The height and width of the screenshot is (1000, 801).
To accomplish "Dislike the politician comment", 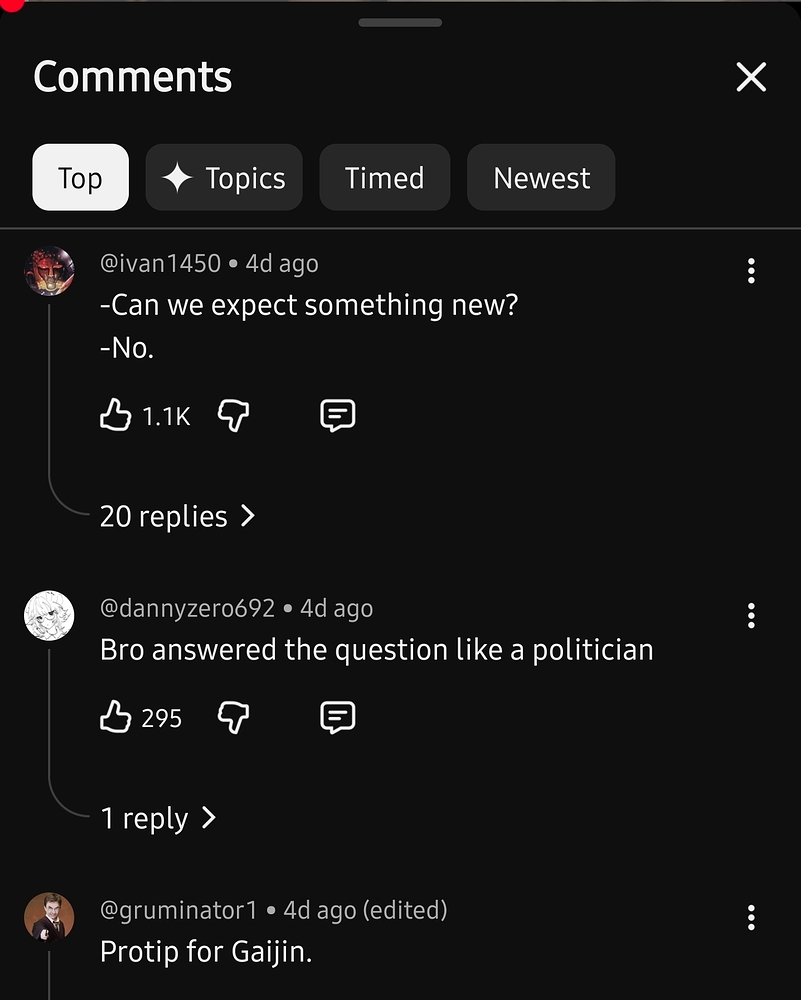I will tap(233, 717).
